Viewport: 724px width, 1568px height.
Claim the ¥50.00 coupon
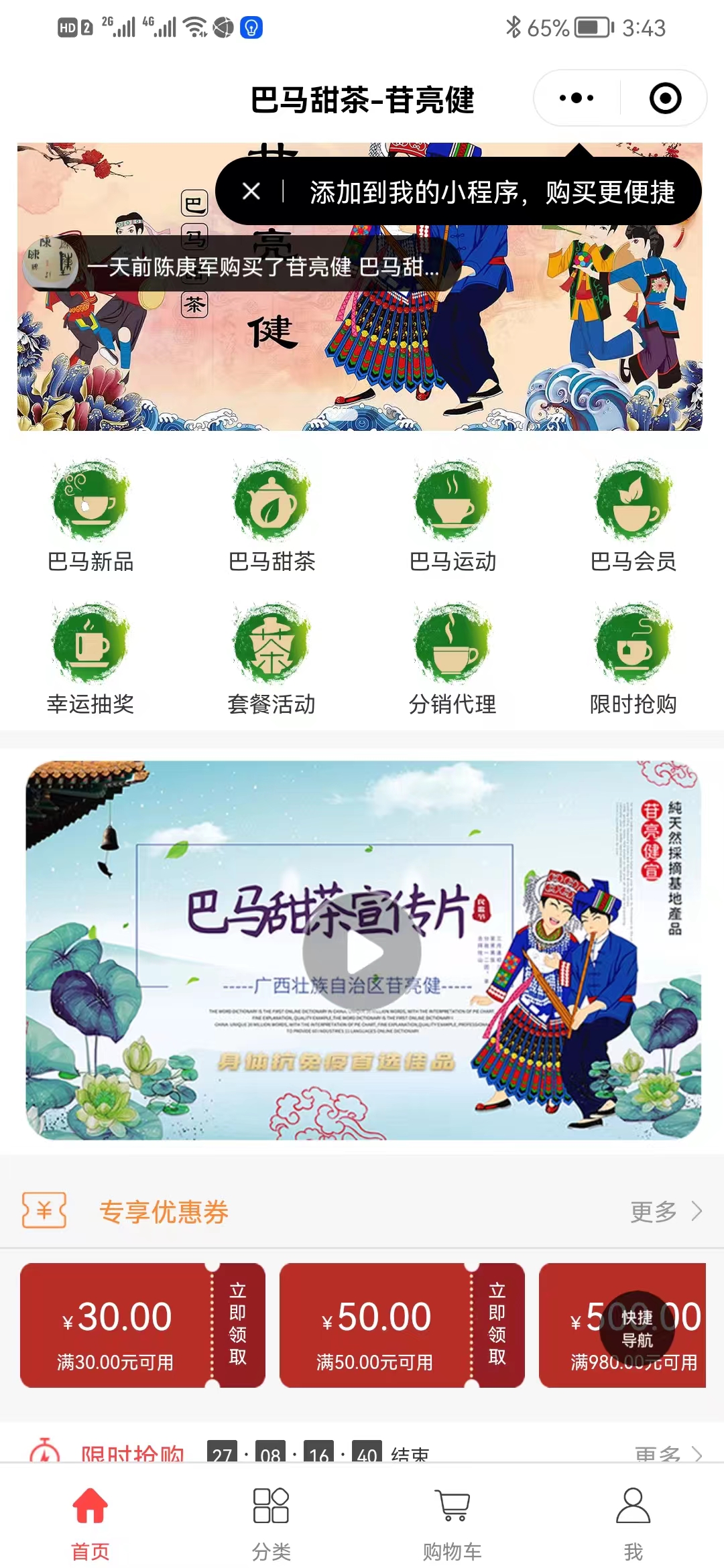coord(497,1324)
